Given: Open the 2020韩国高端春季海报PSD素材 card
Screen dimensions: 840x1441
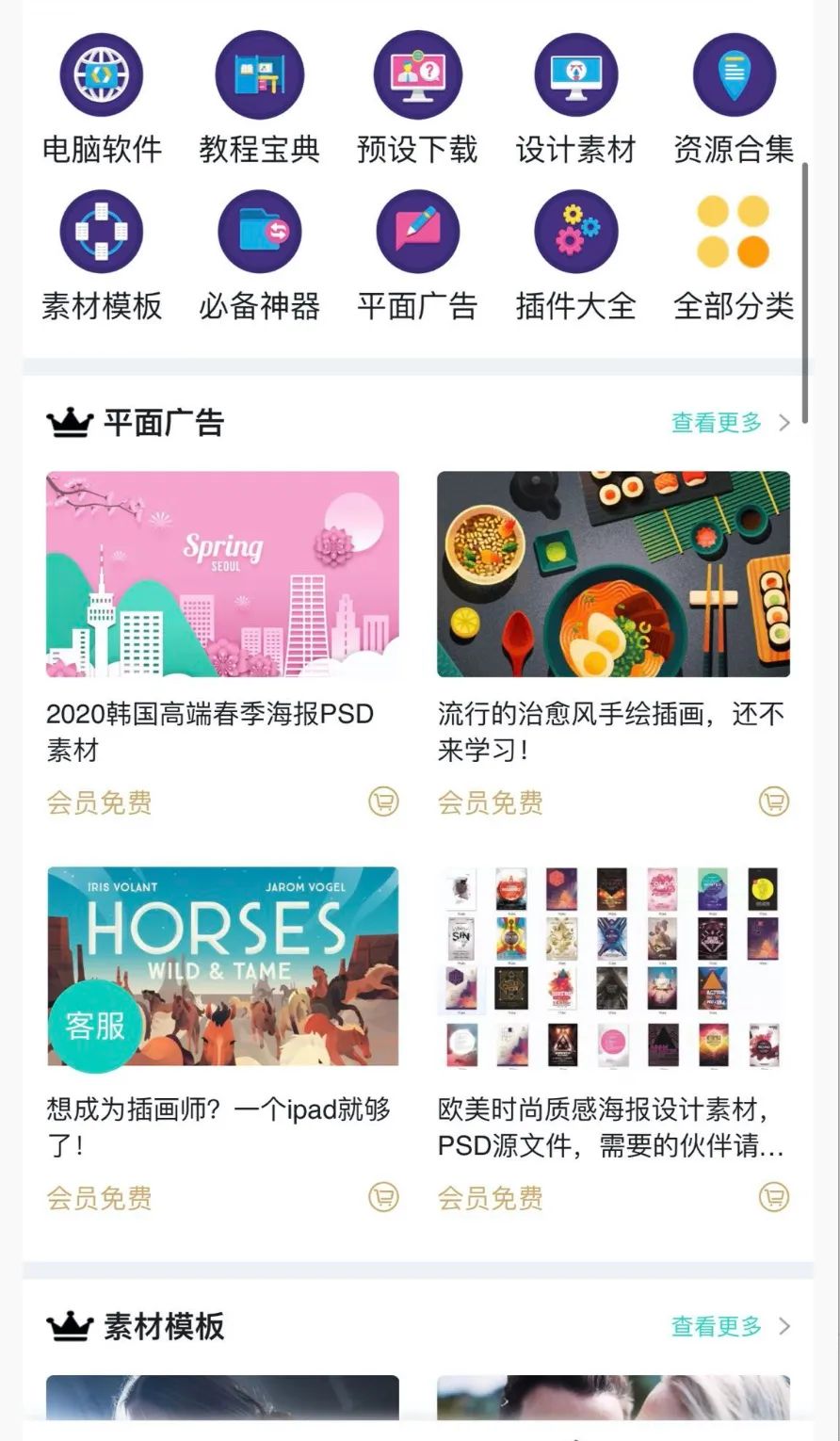Looking at the screenshot, I should [222, 575].
